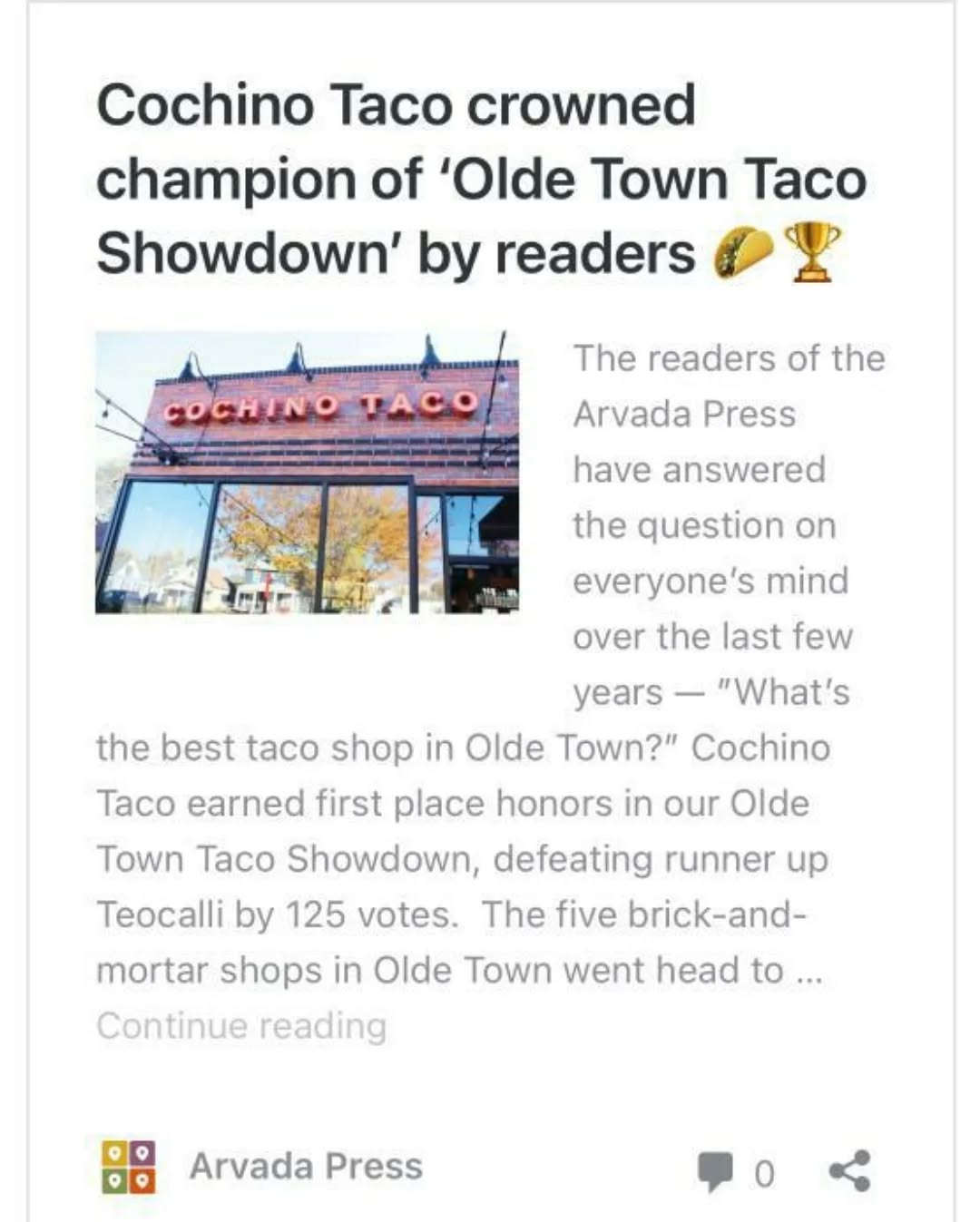
Task: Open comments on this article
Action: [733, 1172]
